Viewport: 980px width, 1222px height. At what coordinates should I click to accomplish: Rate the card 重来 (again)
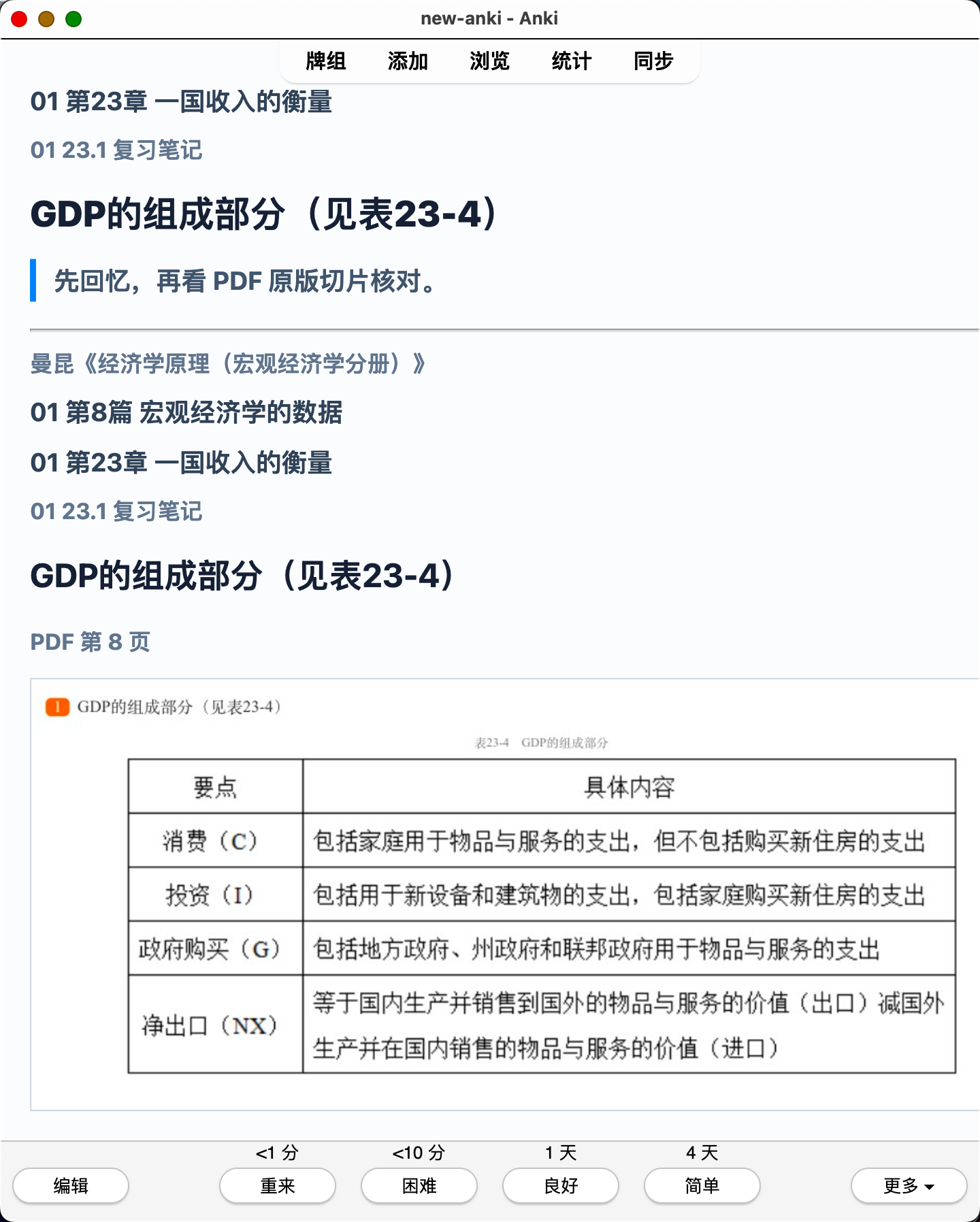click(x=278, y=1186)
